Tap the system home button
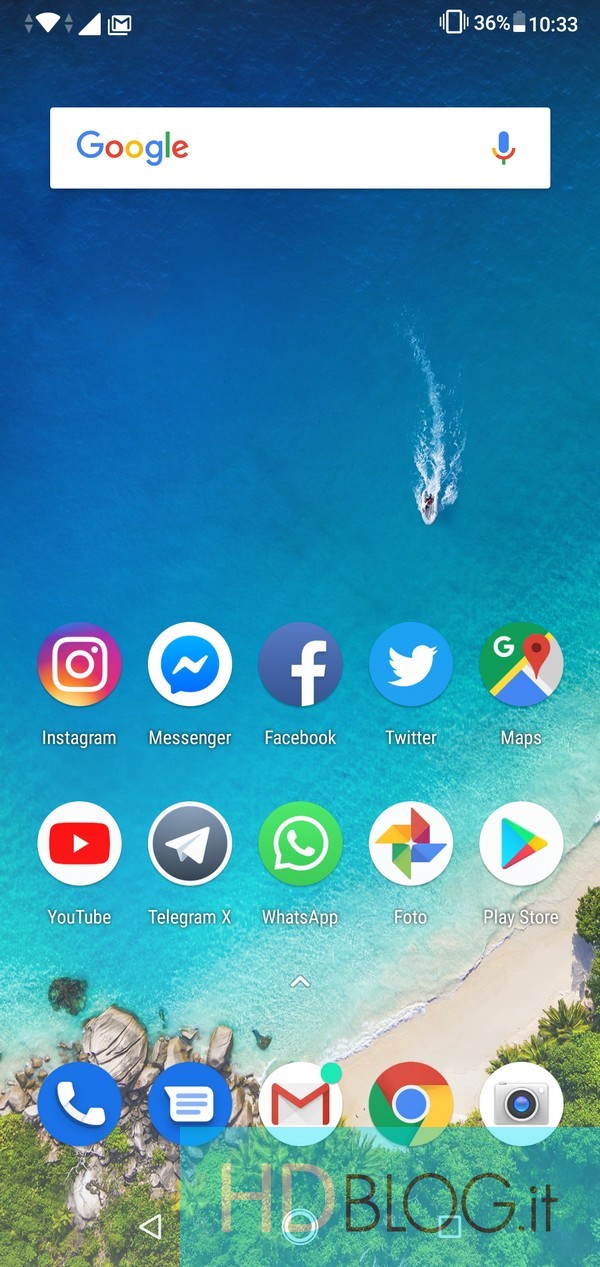Viewport: 600px width, 1267px height. pos(300,1226)
